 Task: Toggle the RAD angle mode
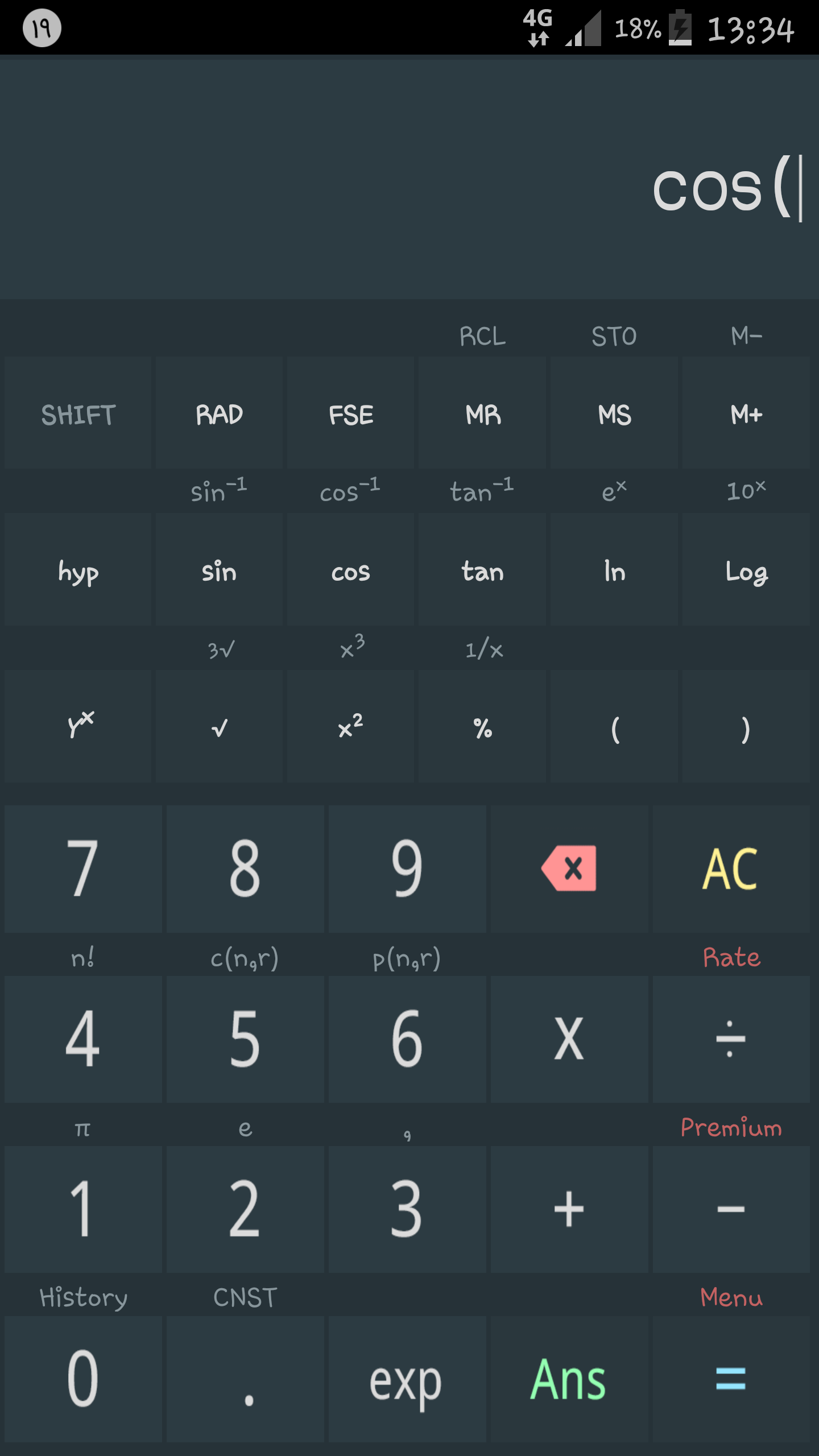(x=219, y=414)
